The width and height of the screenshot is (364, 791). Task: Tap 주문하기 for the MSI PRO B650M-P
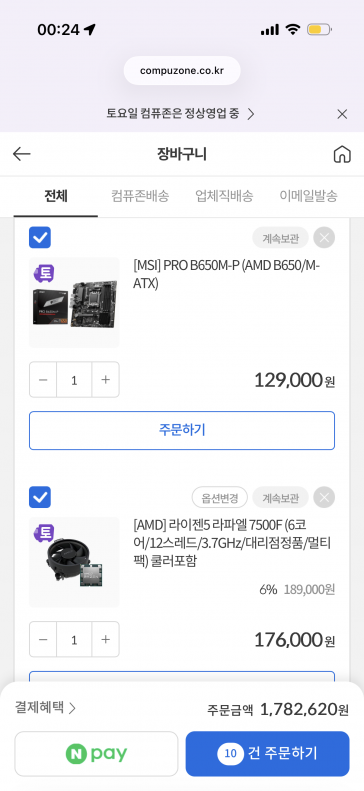point(182,430)
